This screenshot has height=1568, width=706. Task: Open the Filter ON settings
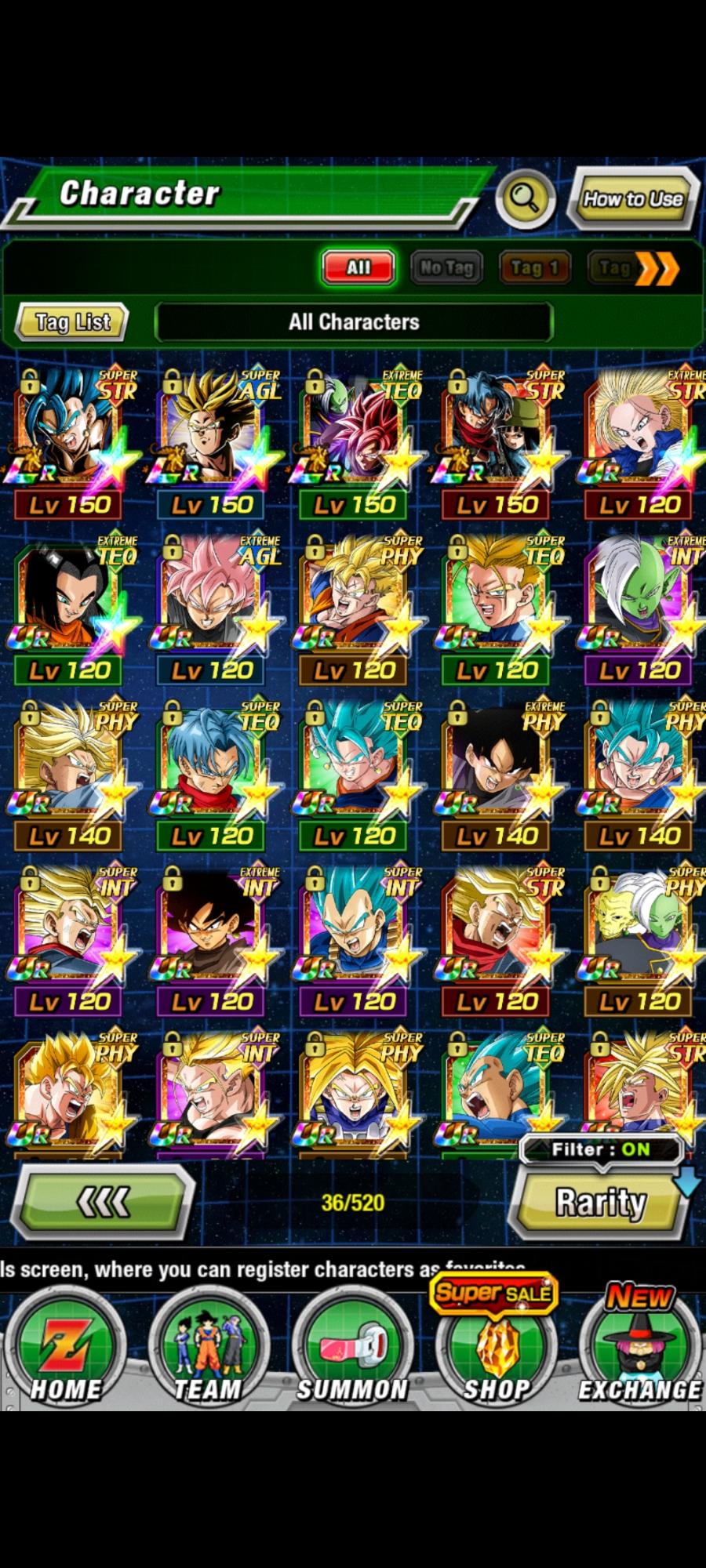[x=600, y=1149]
